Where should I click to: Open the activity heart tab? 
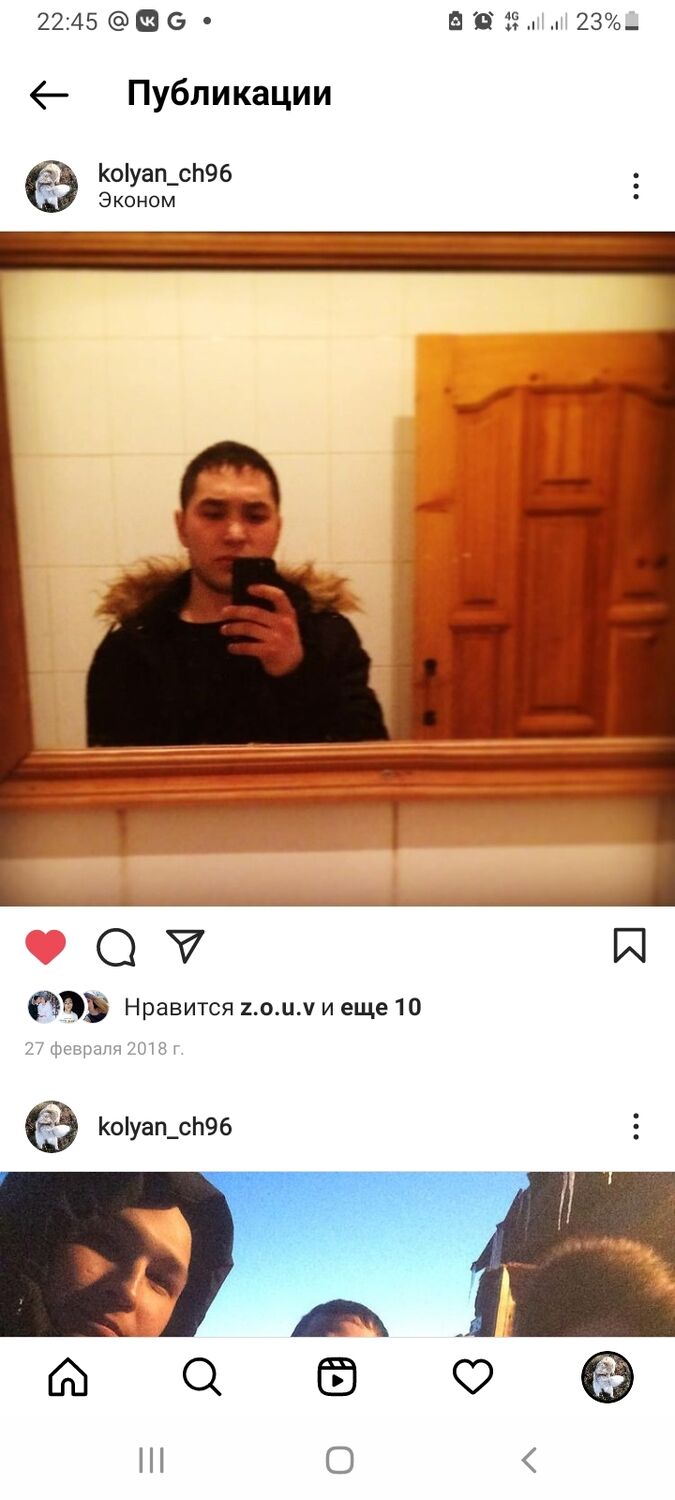click(472, 1378)
